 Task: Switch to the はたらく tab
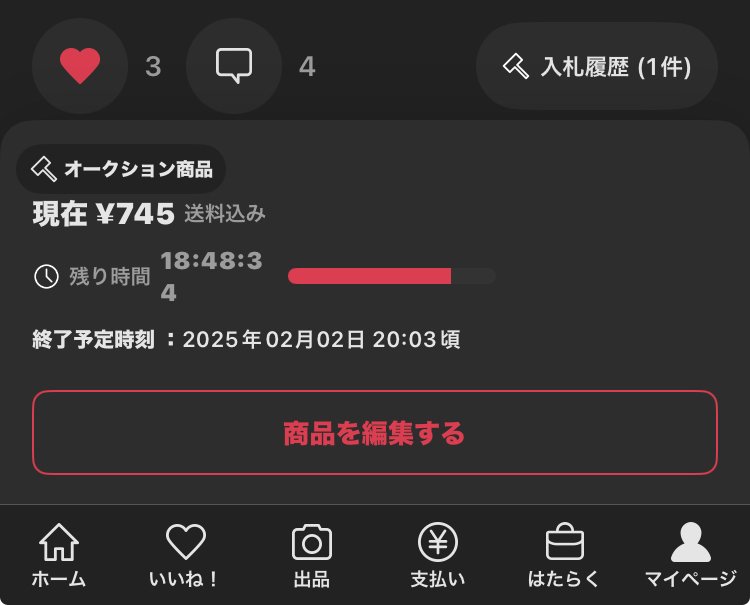pyautogui.click(x=564, y=556)
